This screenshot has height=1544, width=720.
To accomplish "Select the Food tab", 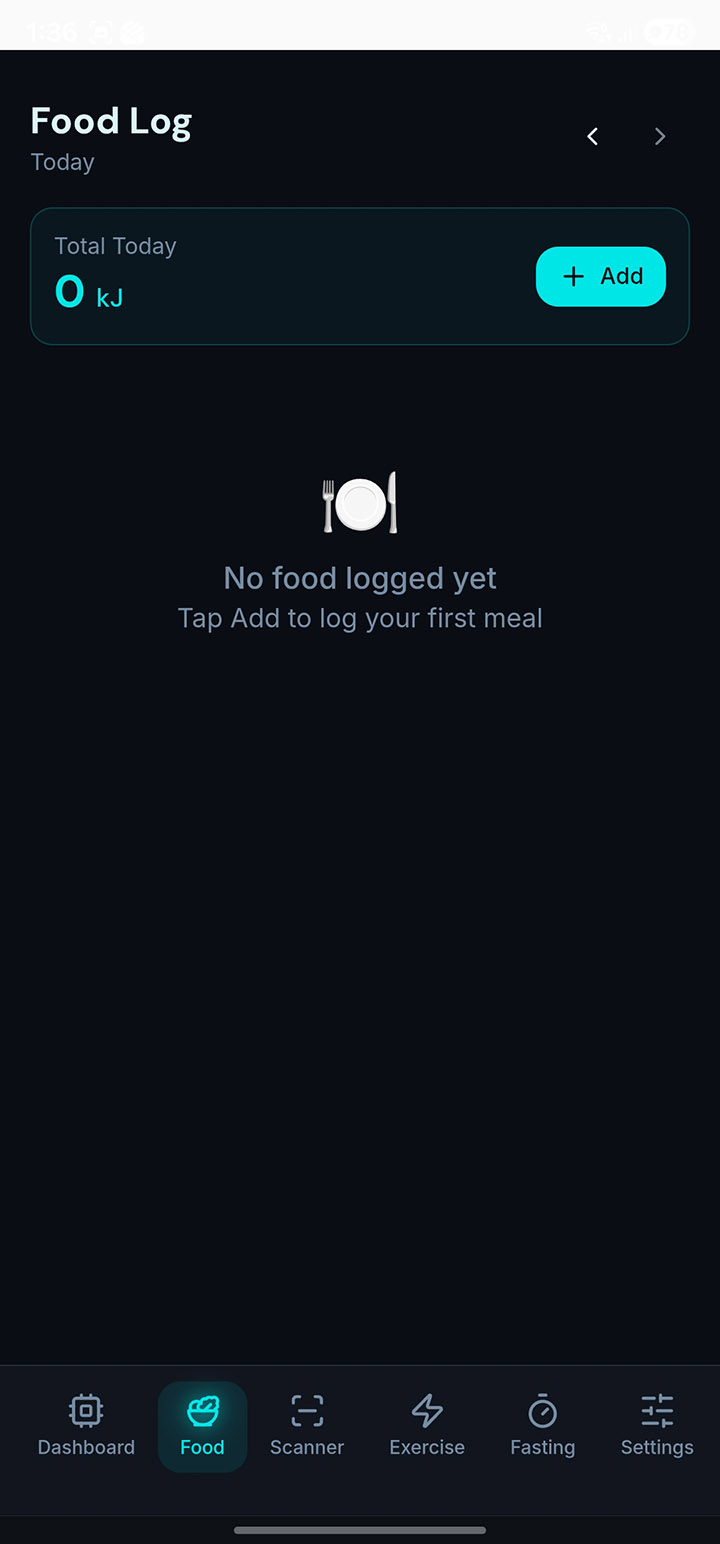I will [x=202, y=1425].
